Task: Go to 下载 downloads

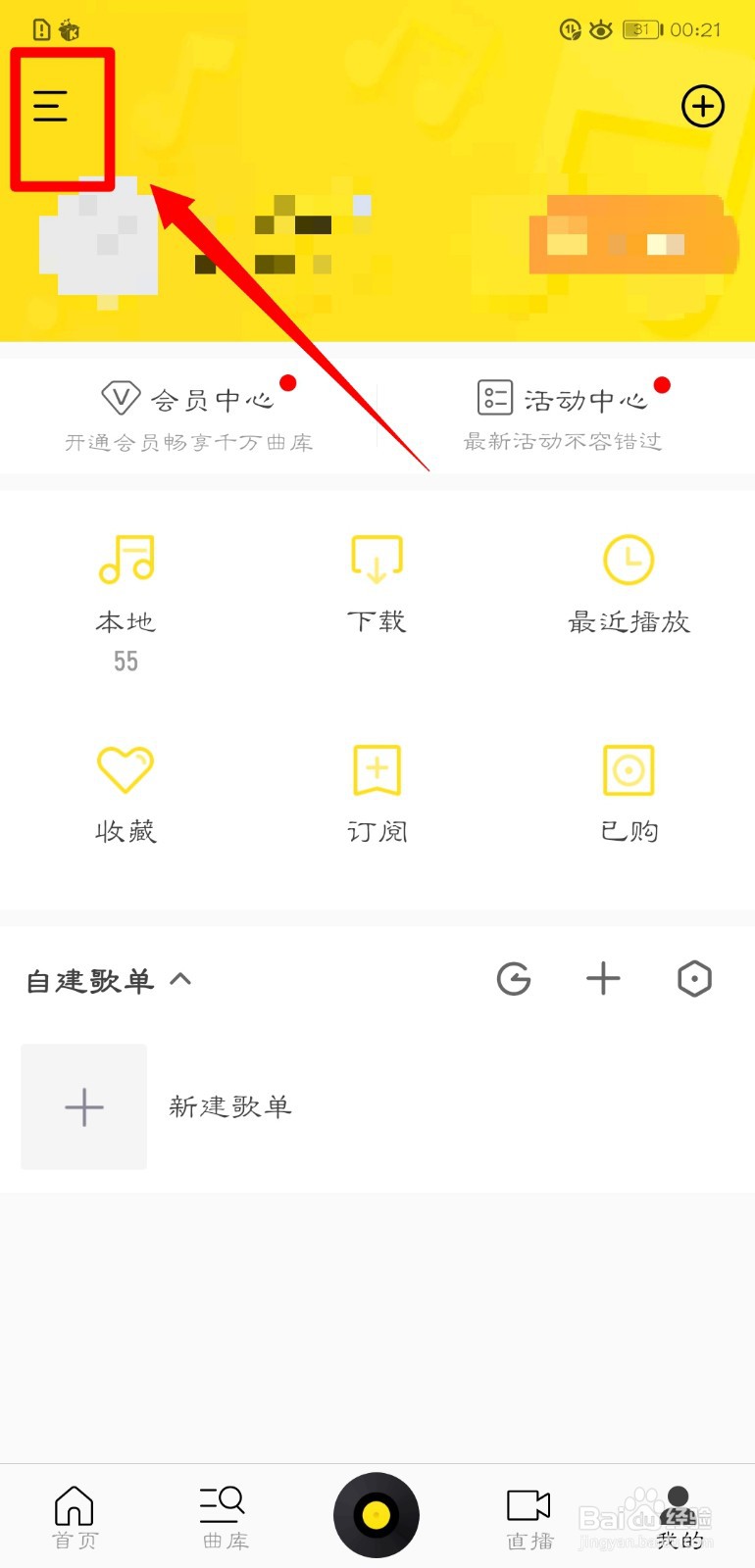Action: [377, 583]
